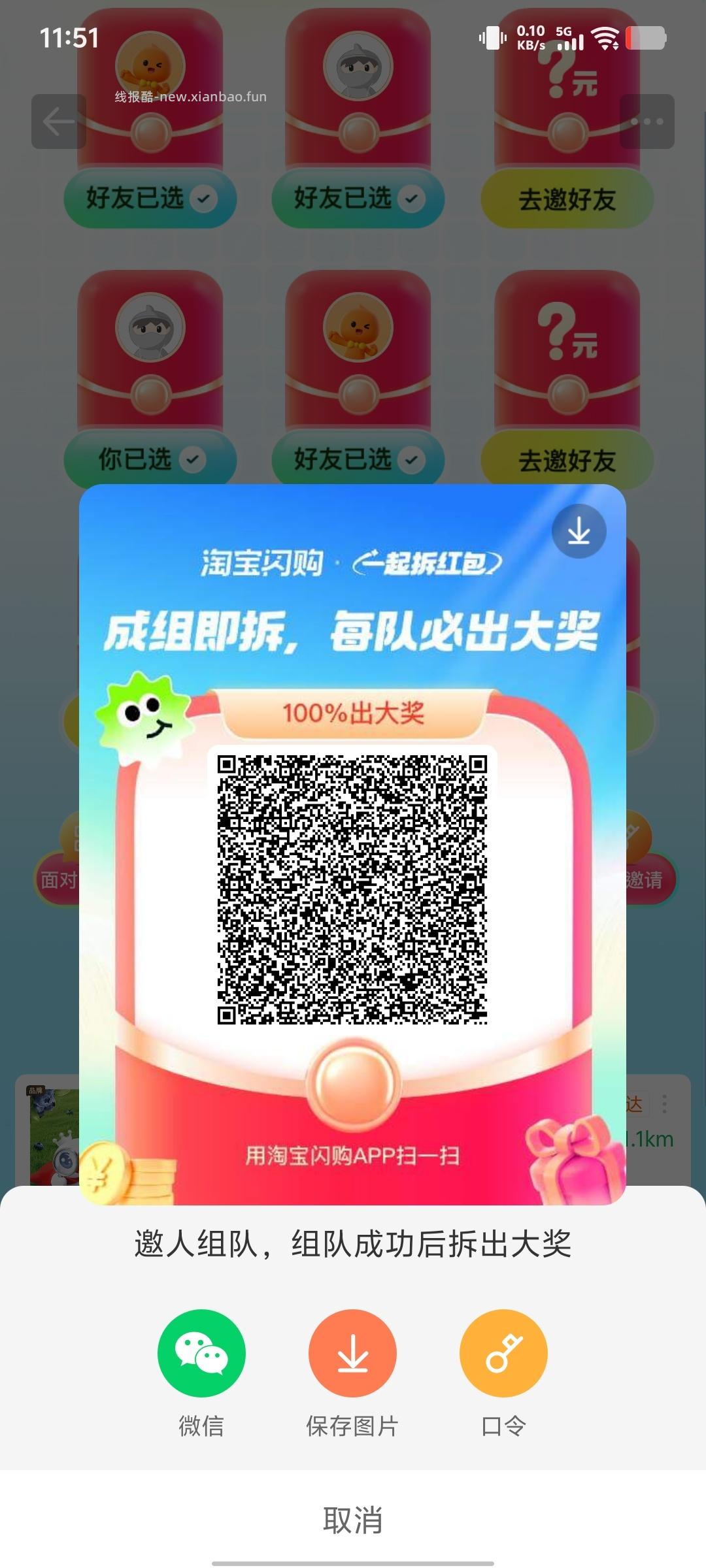The image size is (706, 1568).
Task: Tap the download arrow on the QR poster
Action: tap(578, 531)
